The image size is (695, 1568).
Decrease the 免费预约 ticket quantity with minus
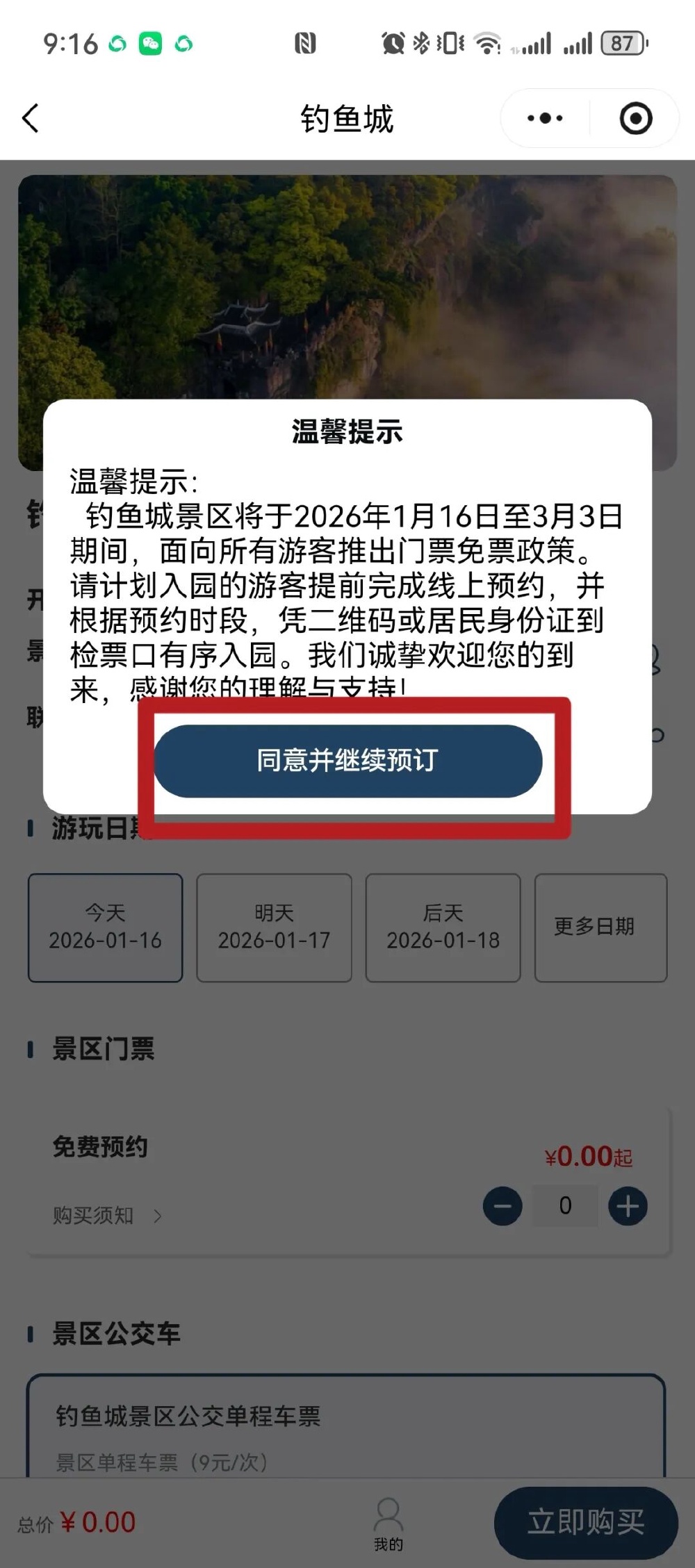click(x=502, y=1206)
